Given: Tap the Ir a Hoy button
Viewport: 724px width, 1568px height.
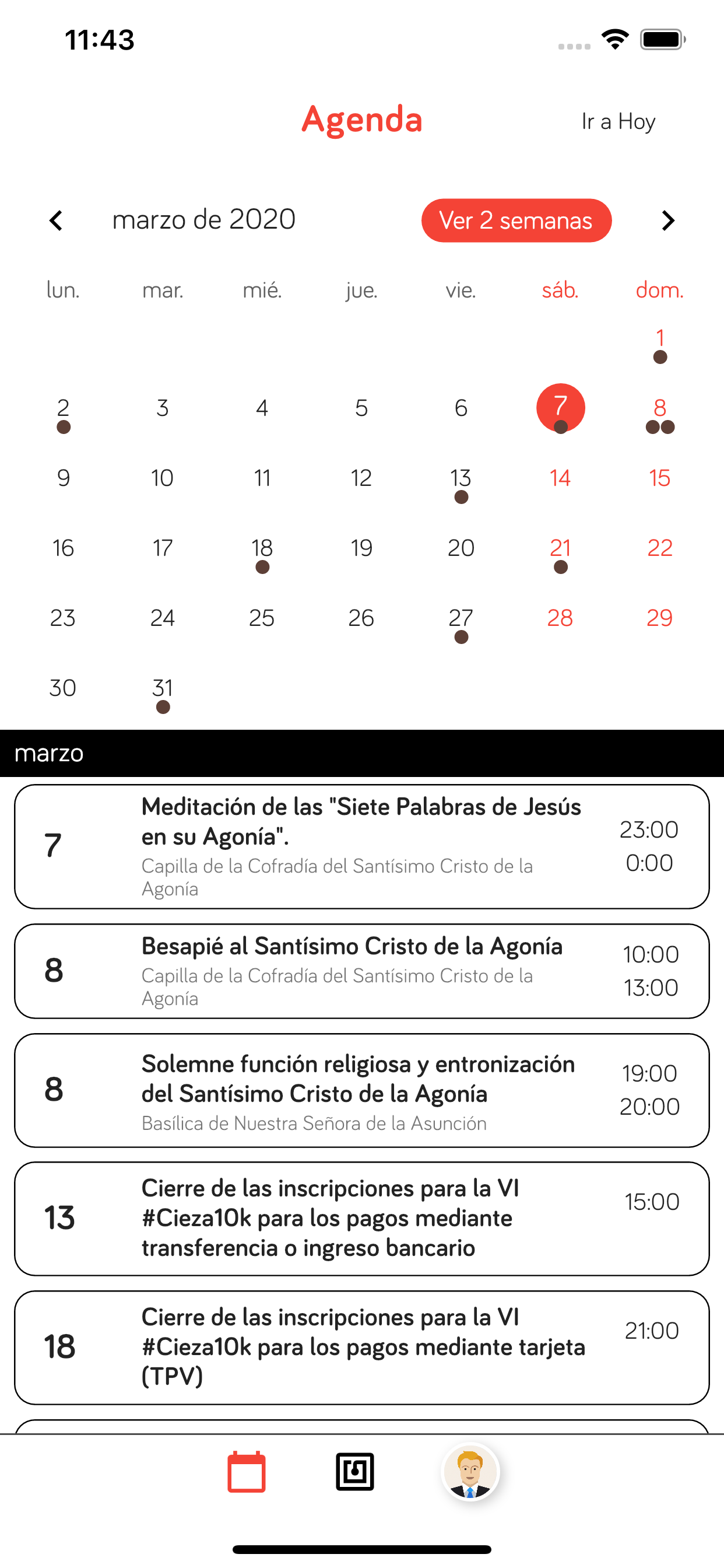Looking at the screenshot, I should (618, 121).
